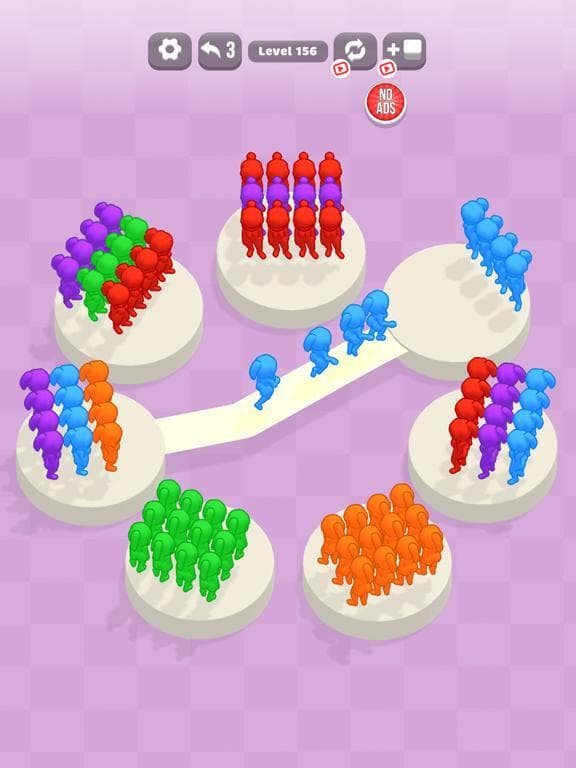
Task: Tap the red NO ADS button
Action: pyautogui.click(x=386, y=104)
